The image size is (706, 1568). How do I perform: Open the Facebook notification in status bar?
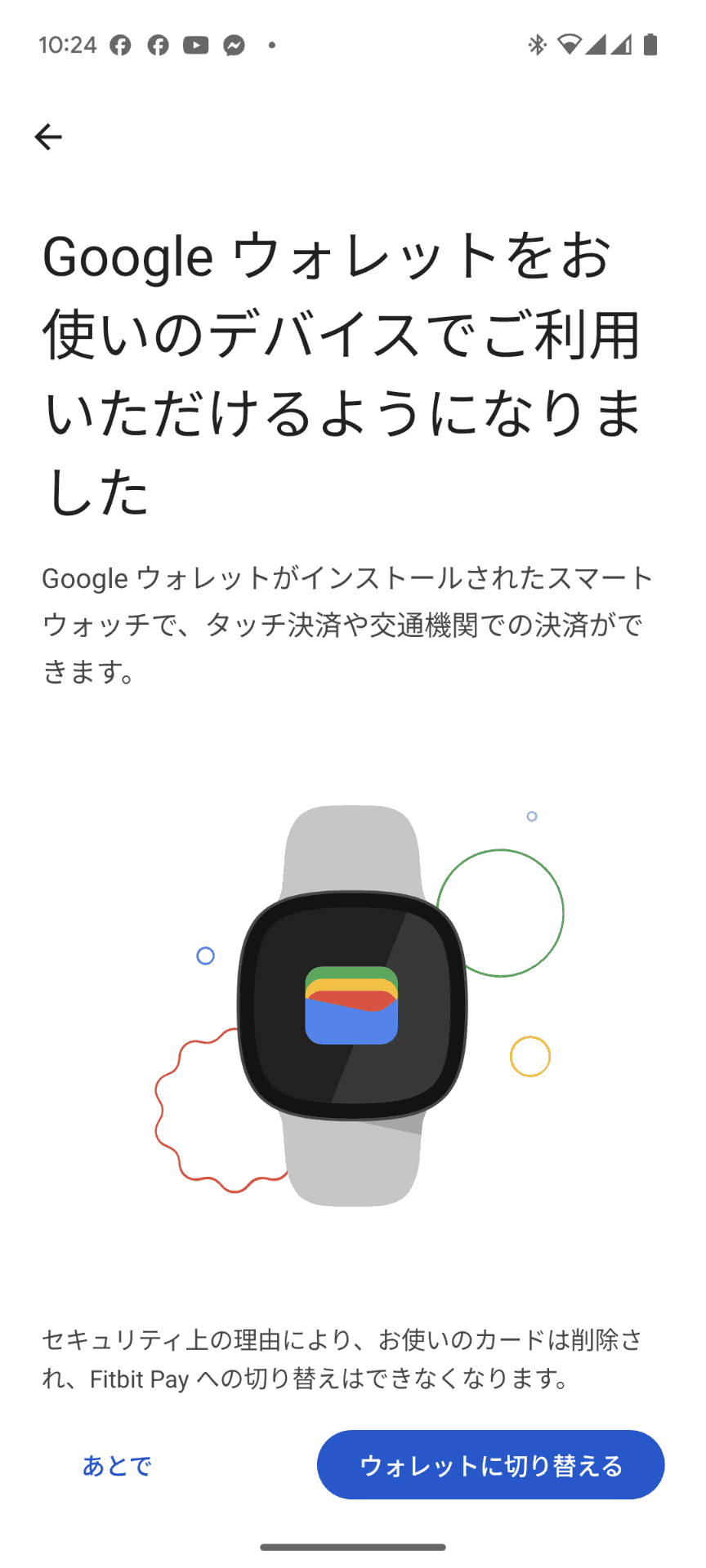[x=119, y=47]
